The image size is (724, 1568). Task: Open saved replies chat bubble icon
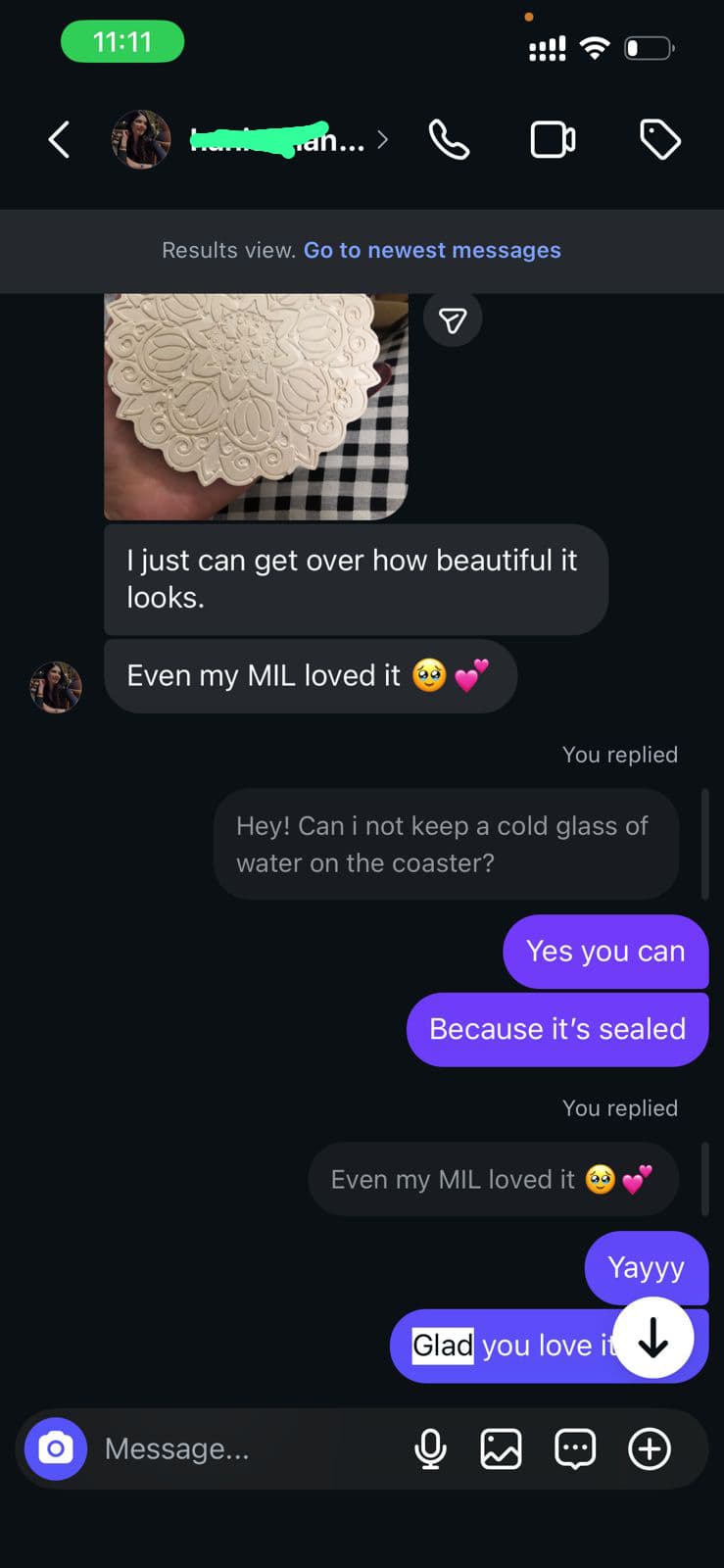[x=575, y=1448]
